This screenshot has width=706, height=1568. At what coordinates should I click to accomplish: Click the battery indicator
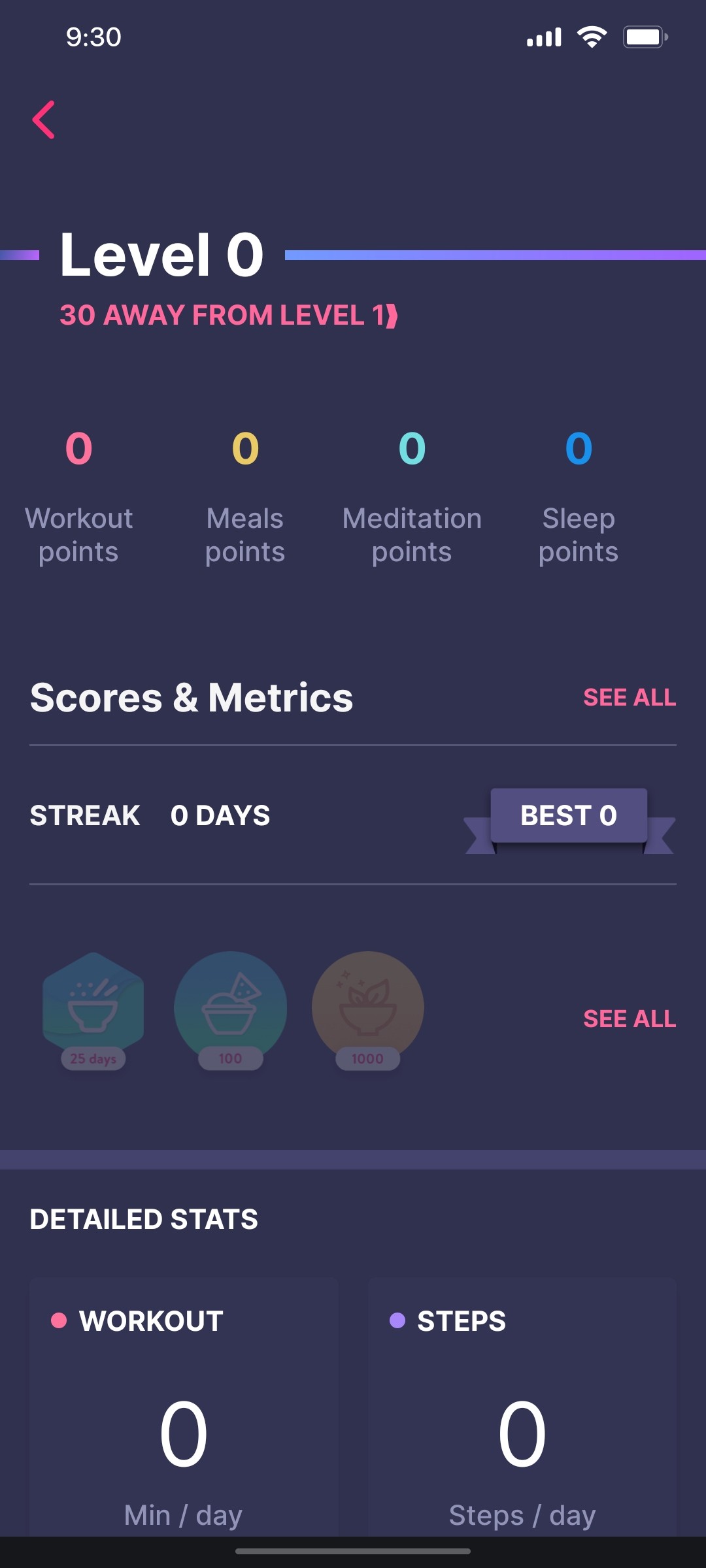[644, 37]
